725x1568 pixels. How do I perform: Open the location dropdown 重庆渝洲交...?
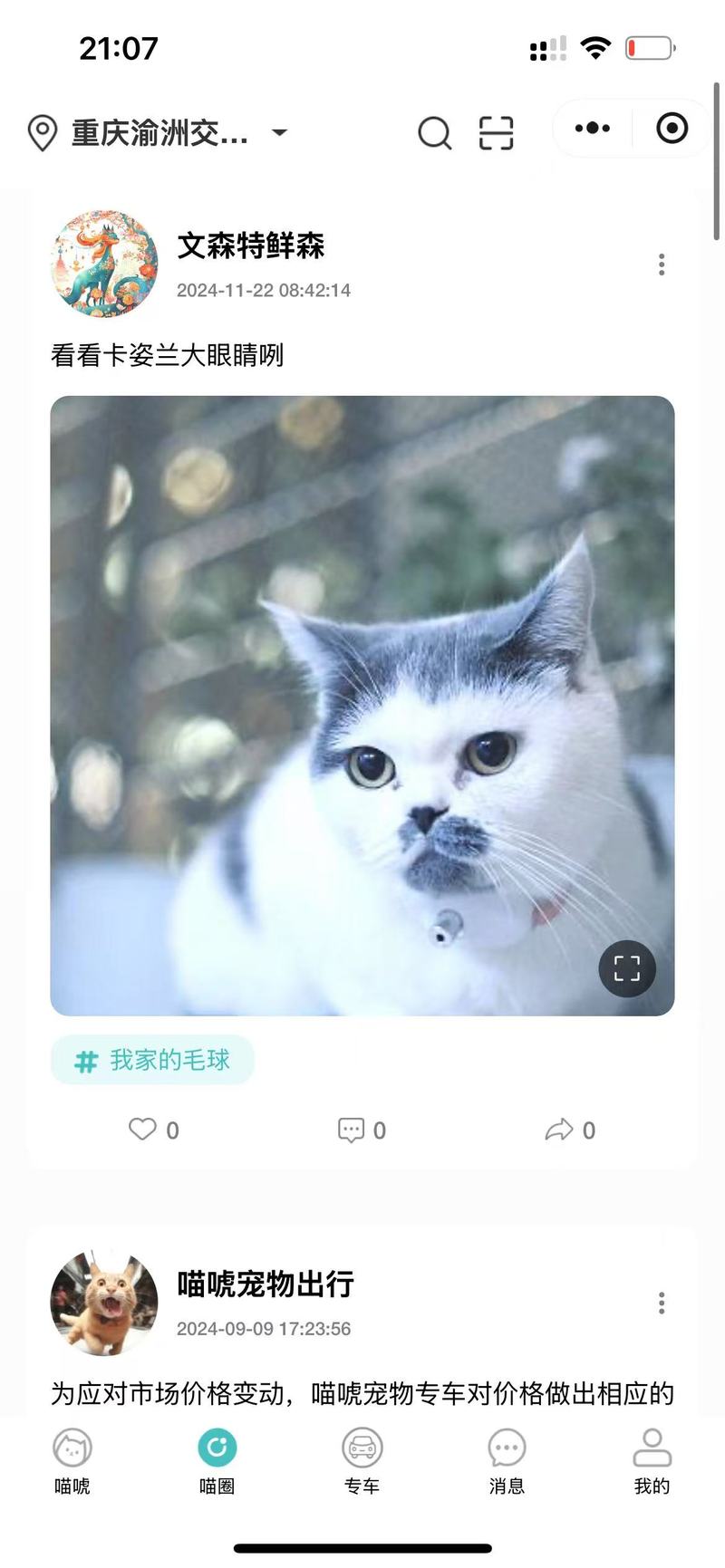click(159, 133)
